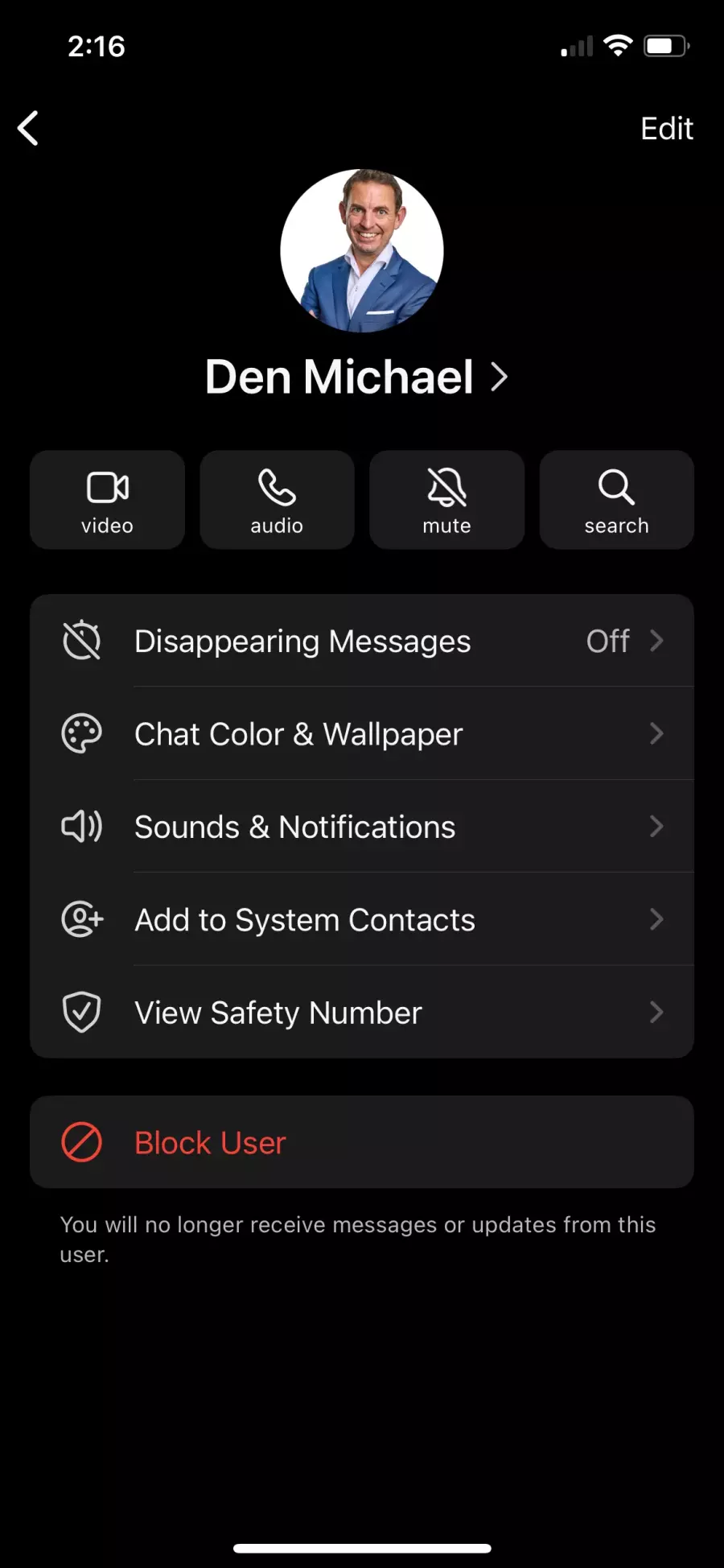The height and width of the screenshot is (1568, 724).
Task: Block this user
Action: pos(362,1142)
